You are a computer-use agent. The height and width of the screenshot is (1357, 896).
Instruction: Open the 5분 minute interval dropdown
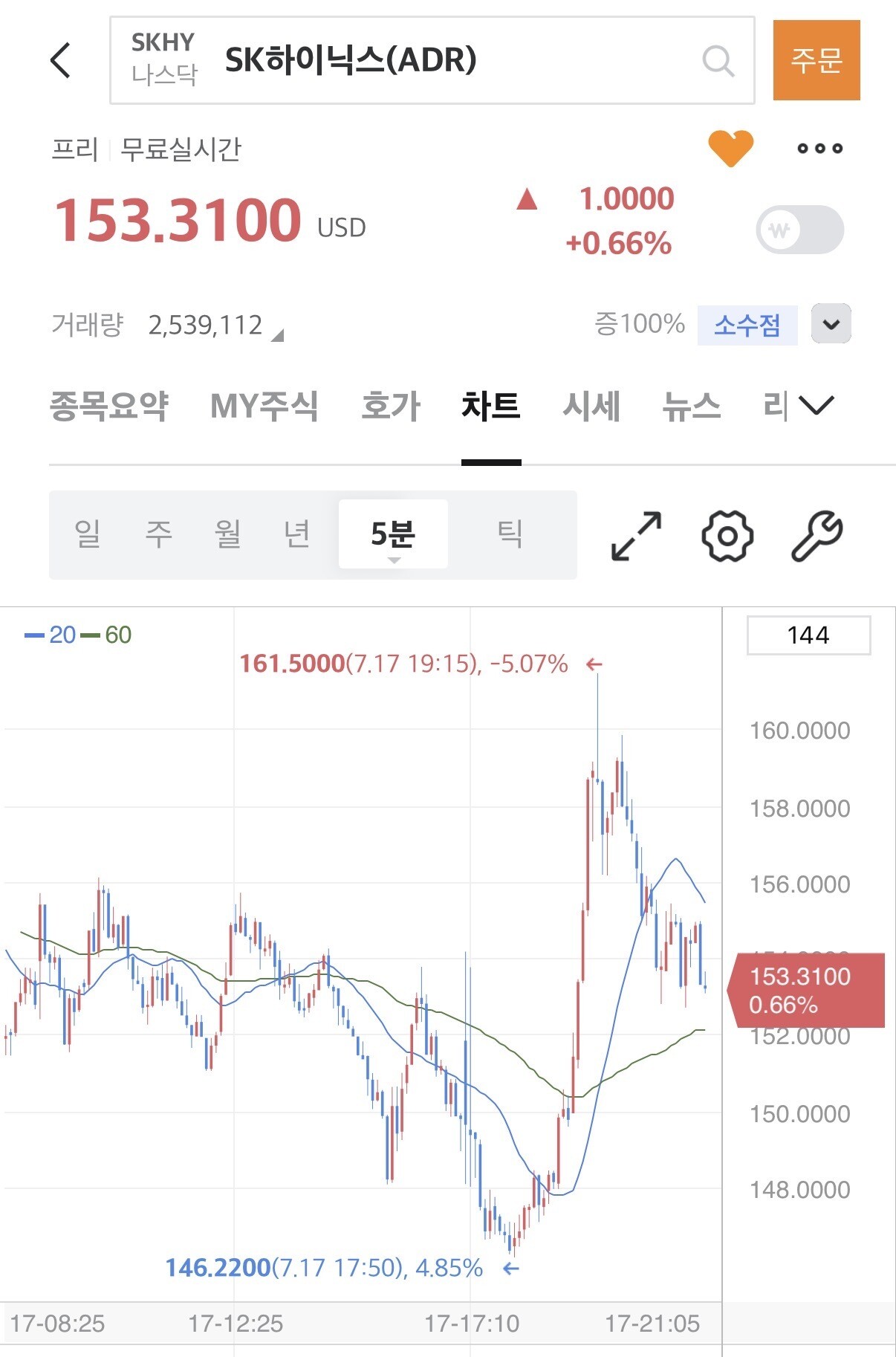point(393,534)
